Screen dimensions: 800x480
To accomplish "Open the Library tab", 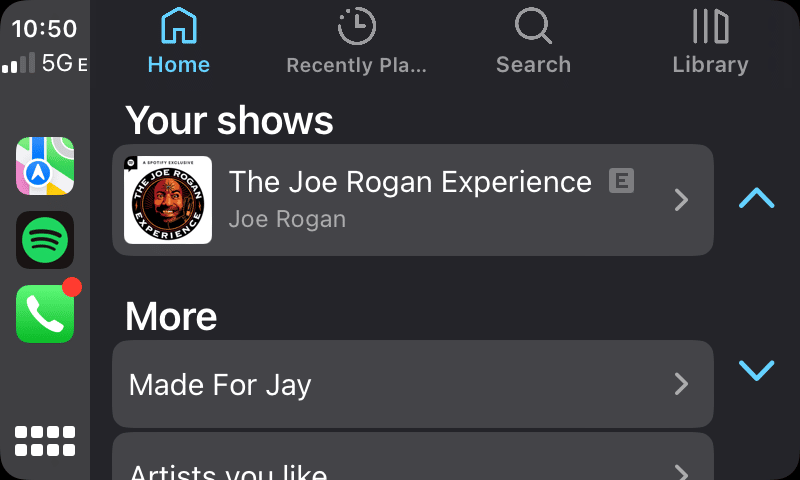I will [710, 42].
